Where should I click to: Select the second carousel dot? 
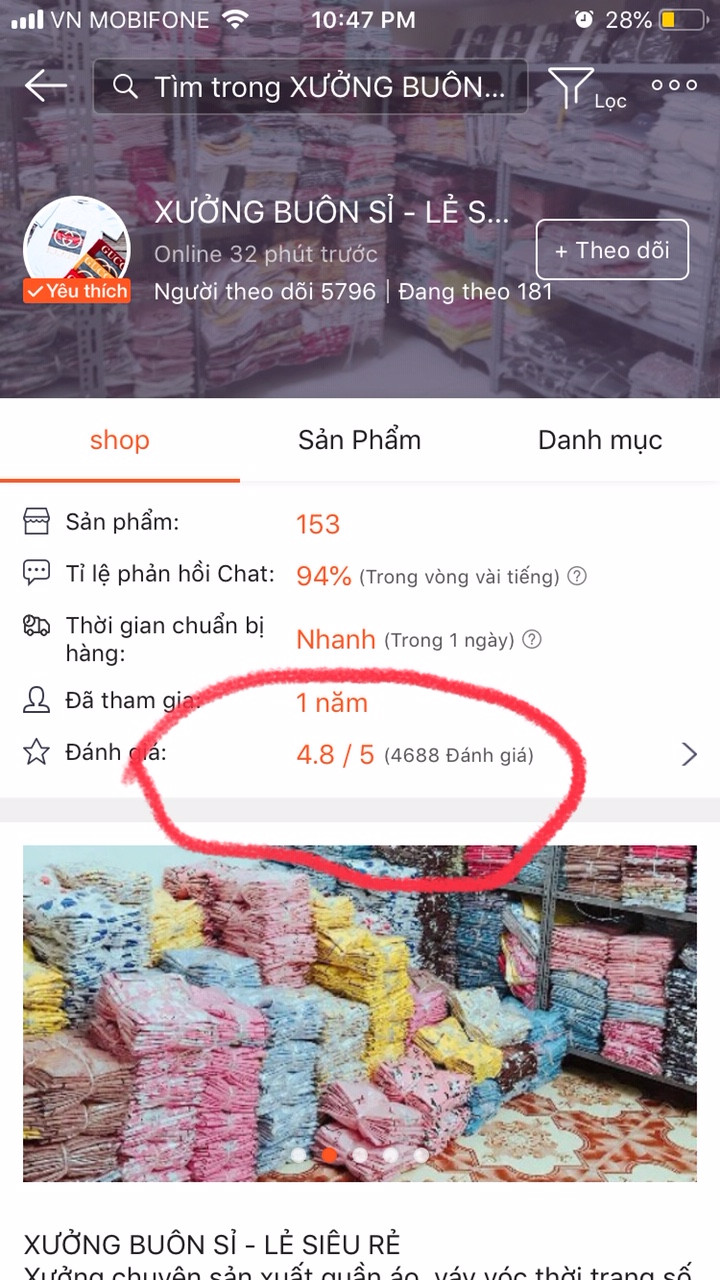pos(330,1156)
